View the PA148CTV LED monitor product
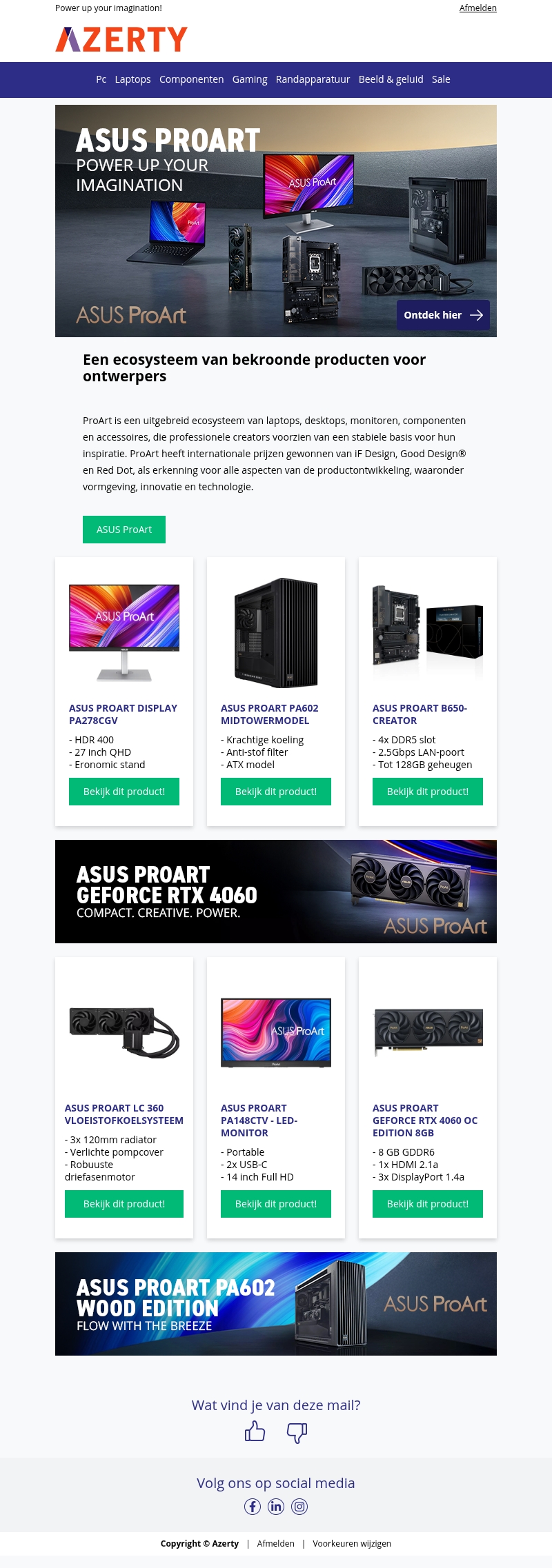 276,1204
